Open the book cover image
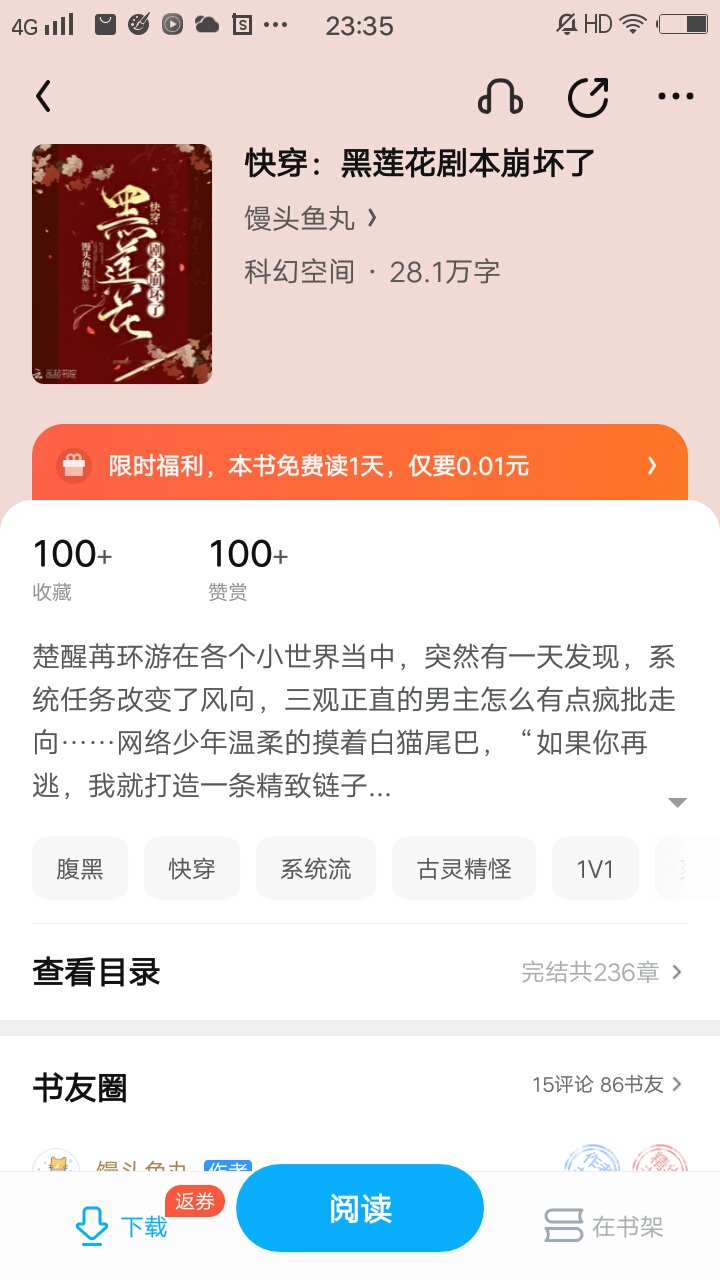The height and width of the screenshot is (1280, 720). [x=122, y=264]
